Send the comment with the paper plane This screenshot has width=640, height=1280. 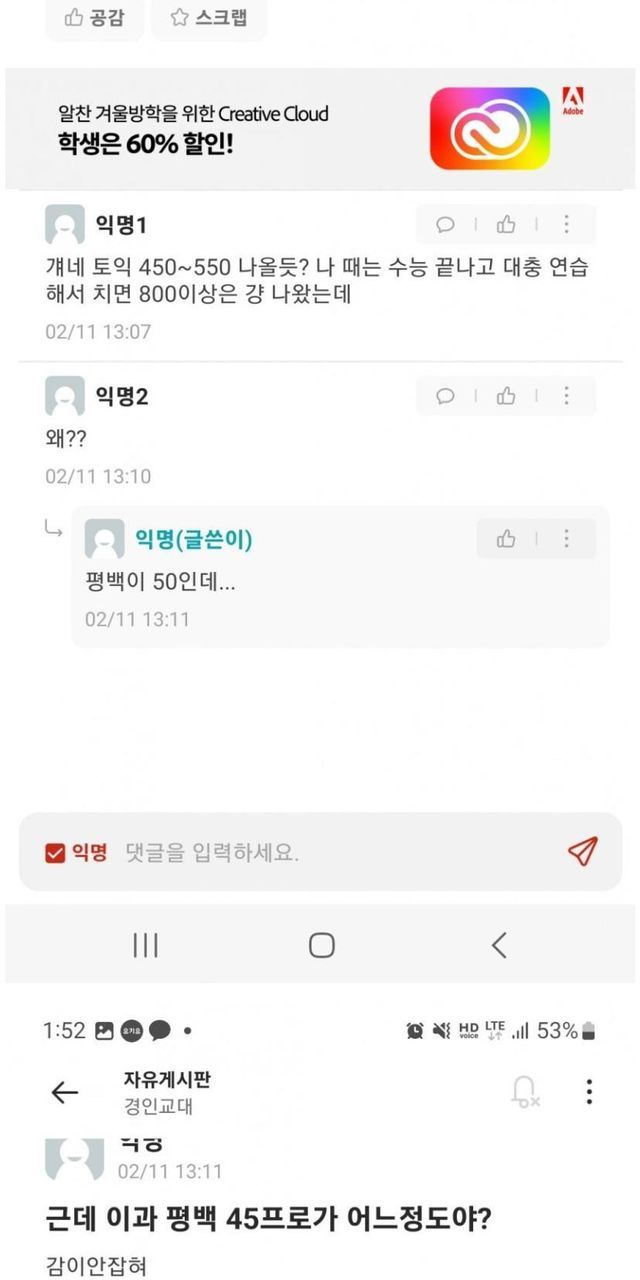click(x=582, y=851)
